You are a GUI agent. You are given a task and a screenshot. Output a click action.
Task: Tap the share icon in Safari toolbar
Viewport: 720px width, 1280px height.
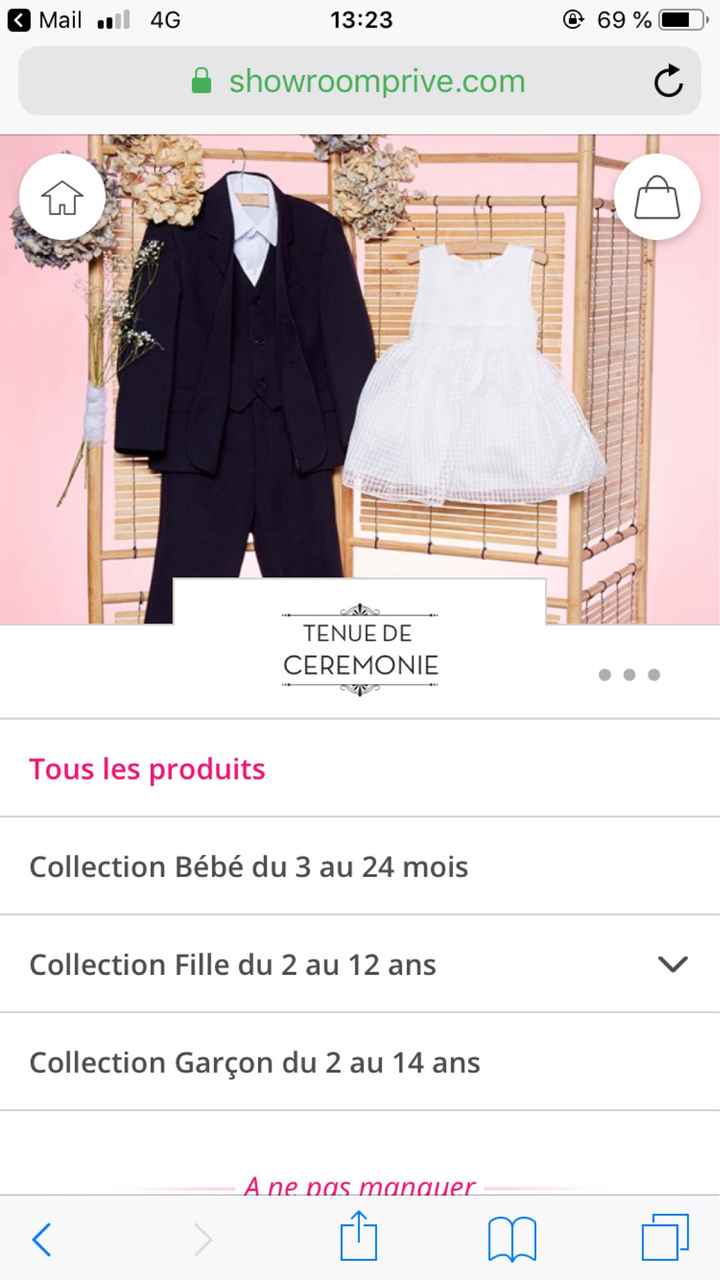[x=359, y=1239]
